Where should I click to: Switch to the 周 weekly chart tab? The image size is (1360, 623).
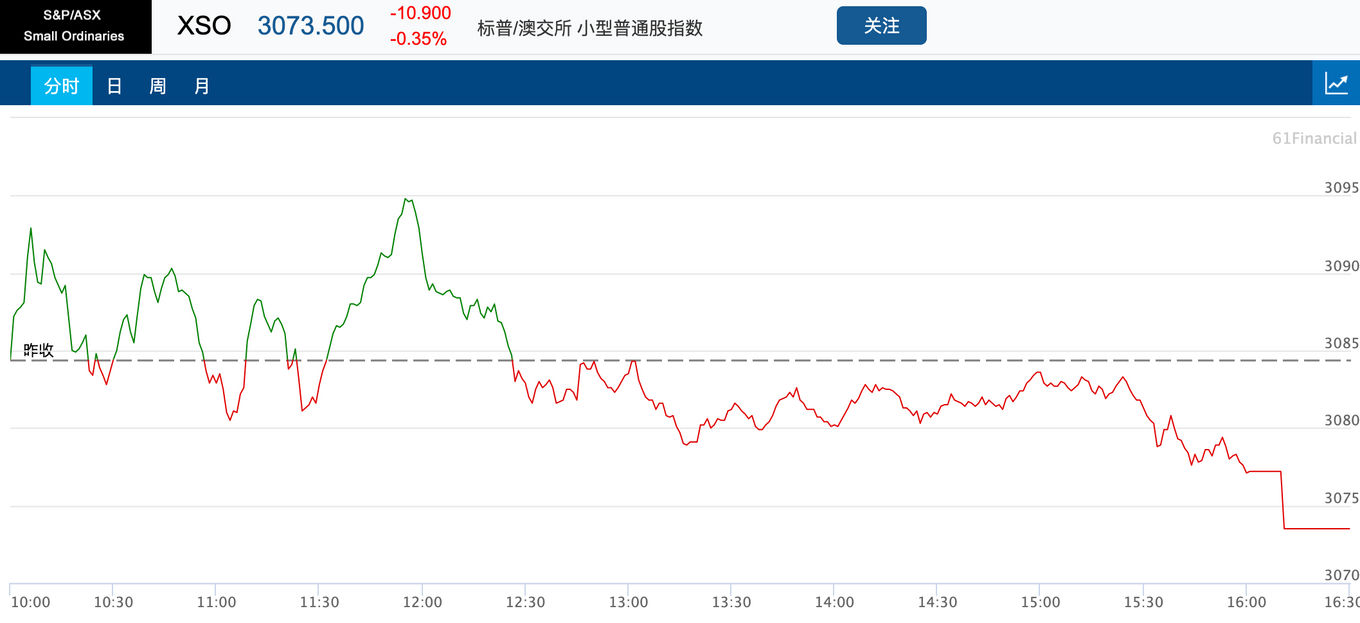[158, 86]
